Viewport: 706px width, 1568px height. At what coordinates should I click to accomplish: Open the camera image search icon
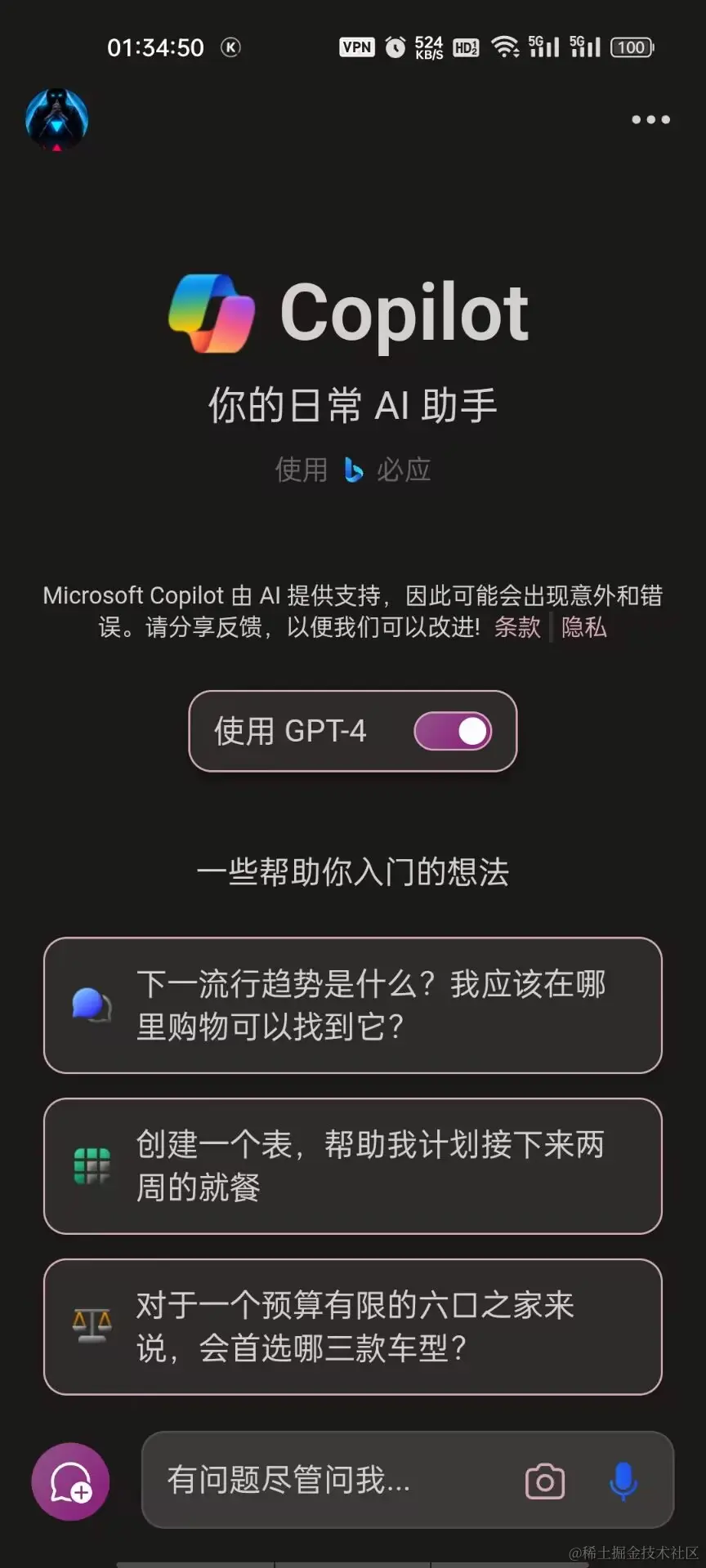[545, 1481]
